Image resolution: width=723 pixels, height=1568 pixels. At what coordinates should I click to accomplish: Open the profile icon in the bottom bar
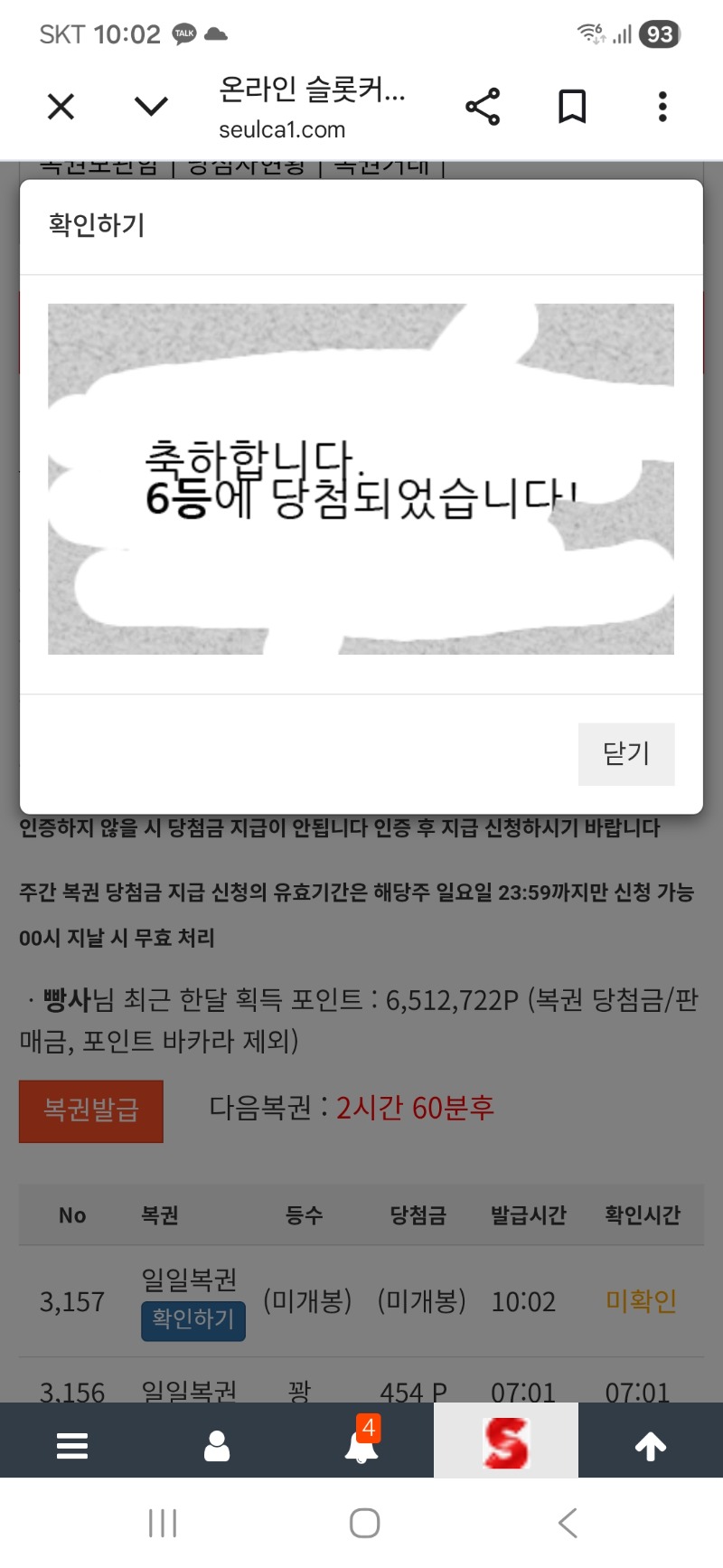[x=217, y=1445]
